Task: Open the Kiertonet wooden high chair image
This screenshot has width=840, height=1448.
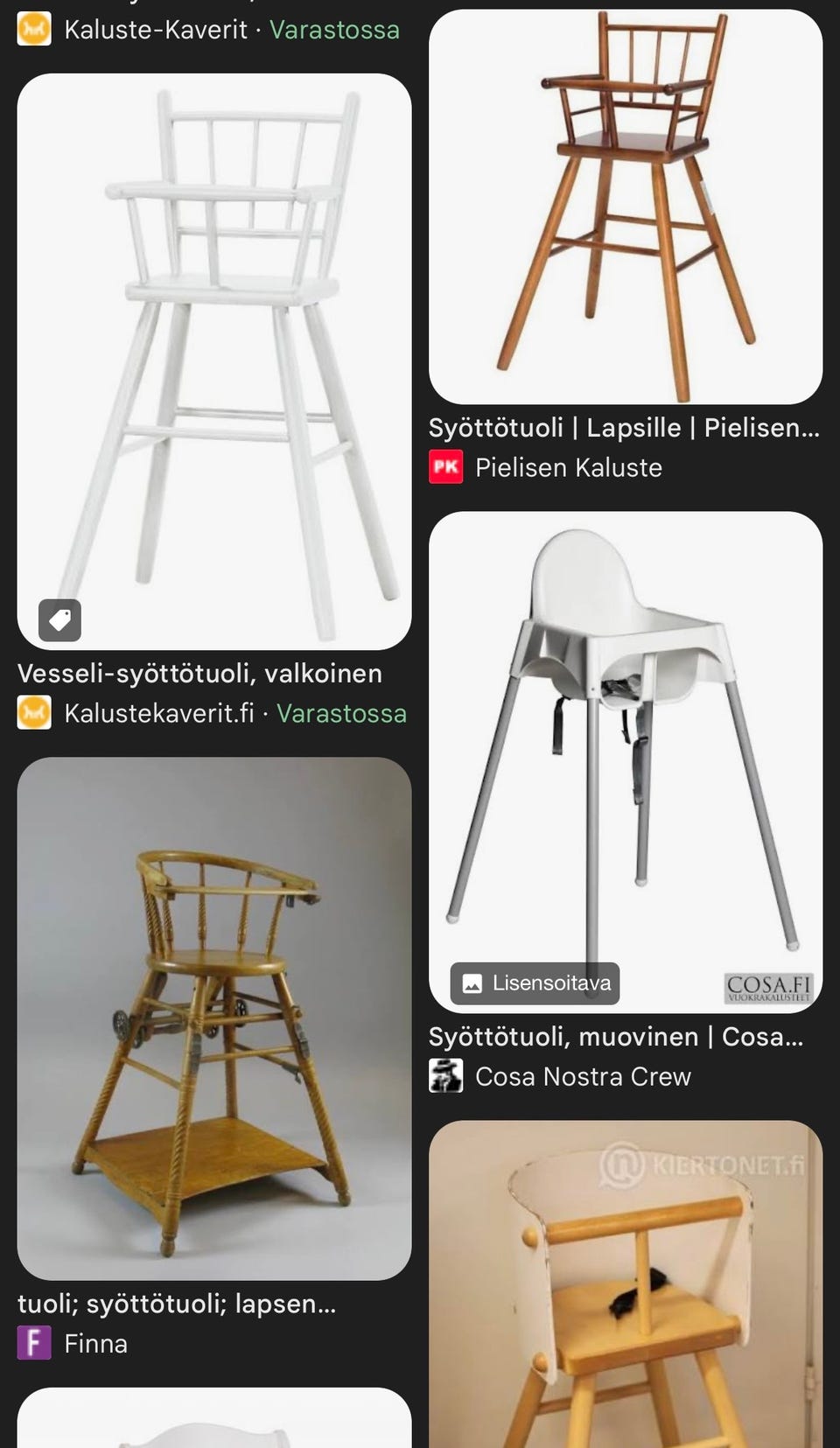Action: (x=625, y=1284)
